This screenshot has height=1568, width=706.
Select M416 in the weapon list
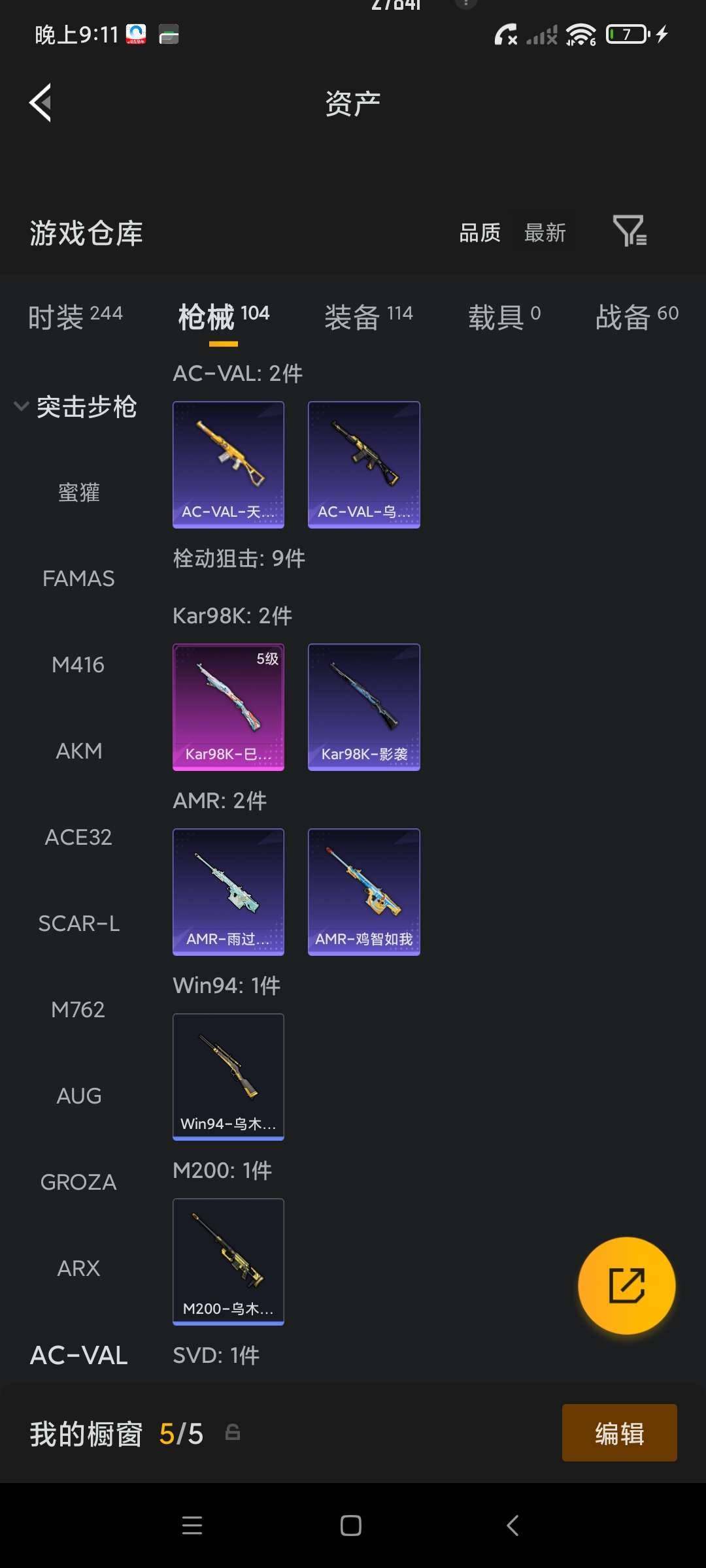click(x=78, y=664)
